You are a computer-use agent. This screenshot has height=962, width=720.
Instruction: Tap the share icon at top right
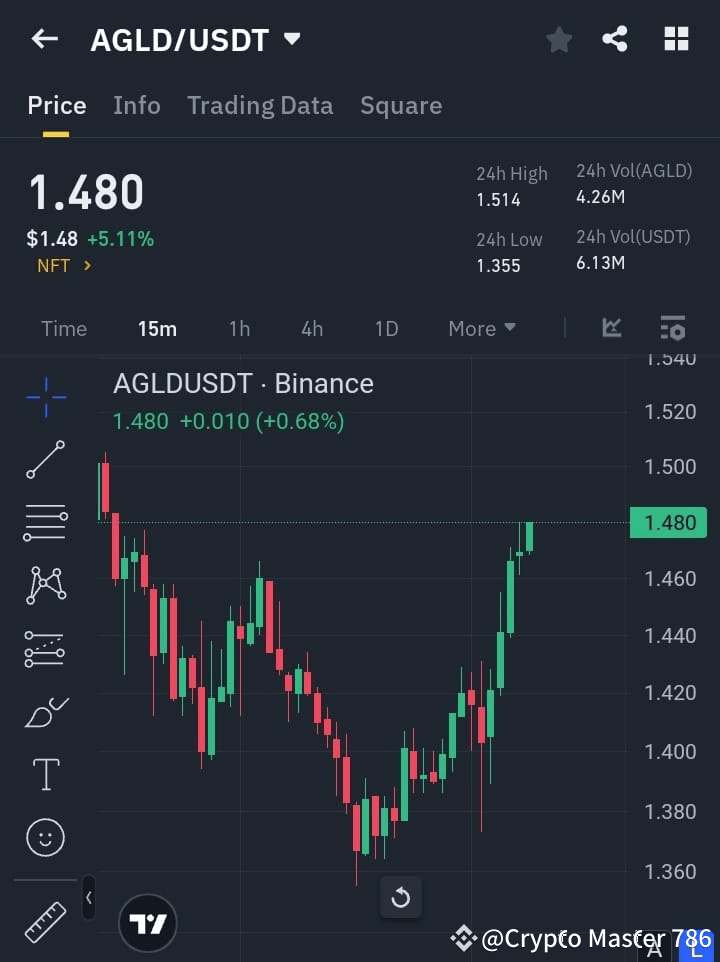pyautogui.click(x=615, y=39)
